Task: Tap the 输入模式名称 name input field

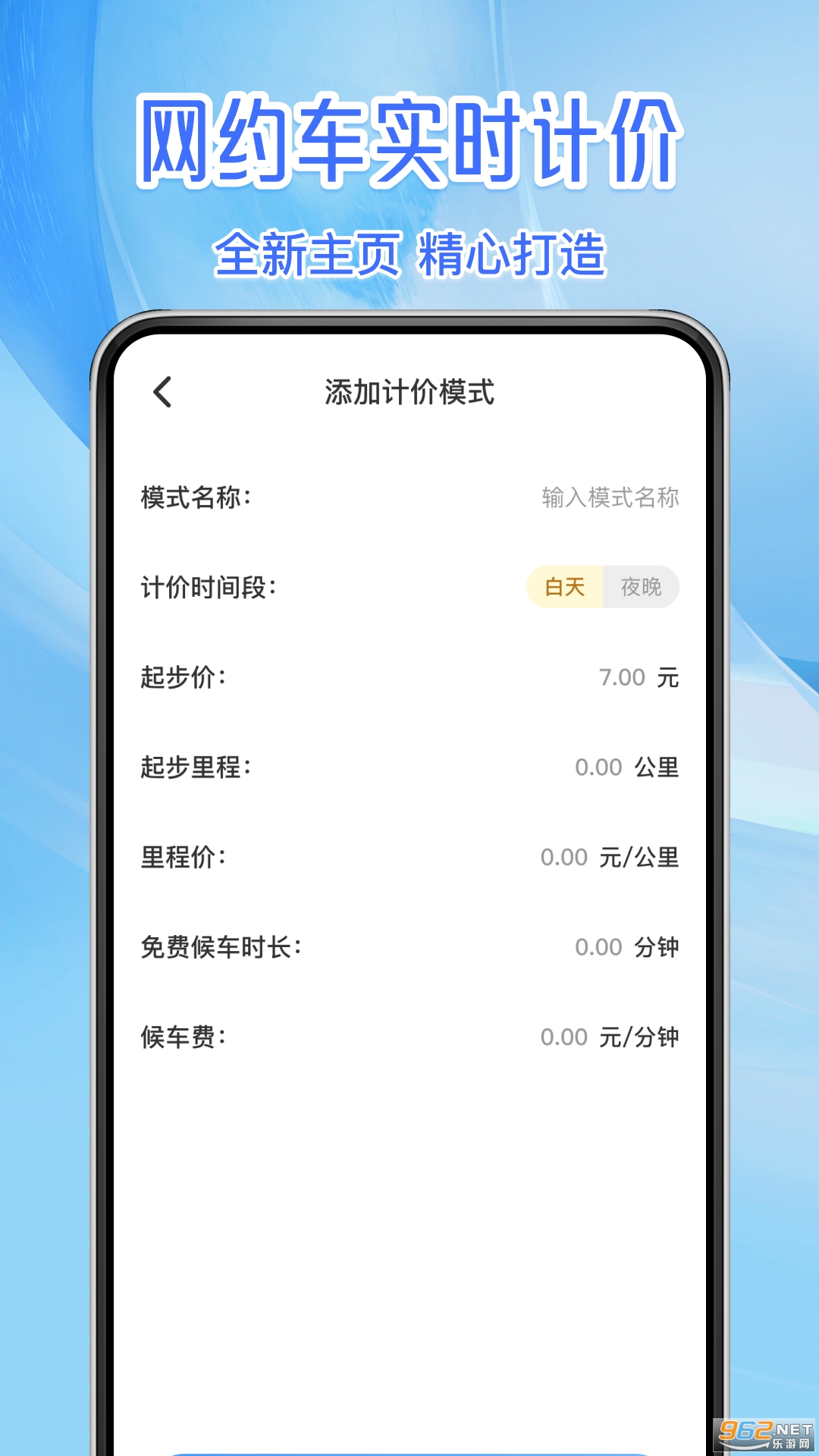Action: click(x=611, y=497)
